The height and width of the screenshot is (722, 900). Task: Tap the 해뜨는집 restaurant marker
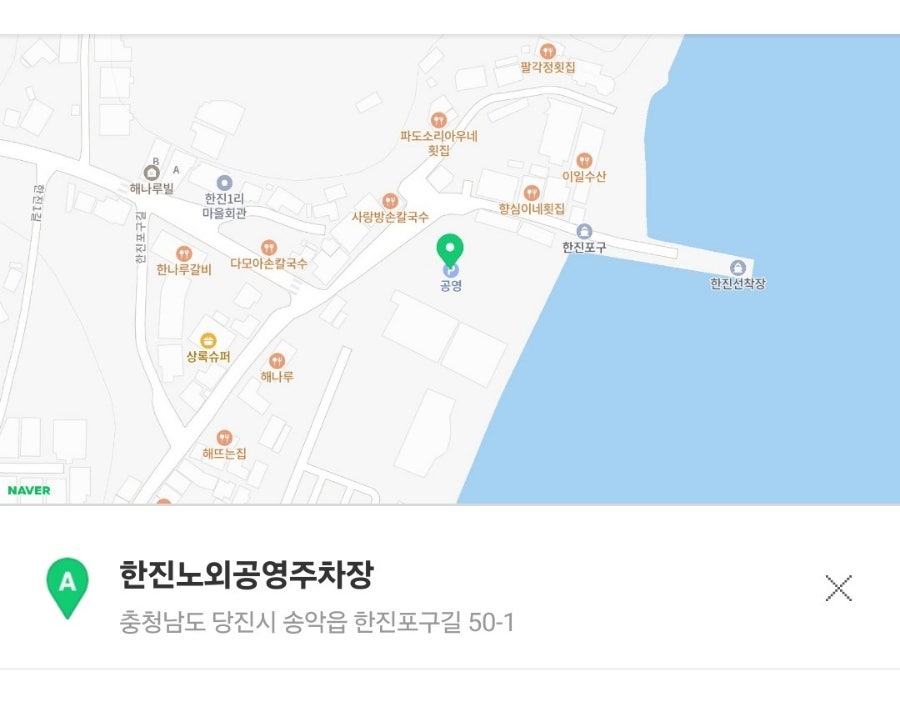pyautogui.click(x=224, y=438)
